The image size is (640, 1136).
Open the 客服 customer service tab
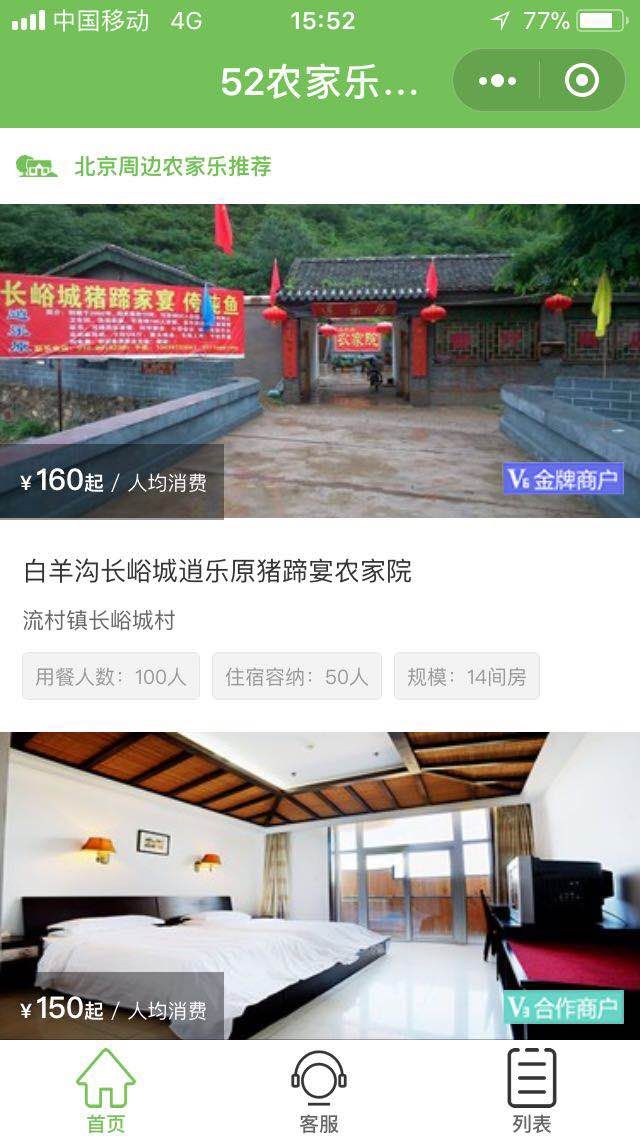(x=319, y=1090)
